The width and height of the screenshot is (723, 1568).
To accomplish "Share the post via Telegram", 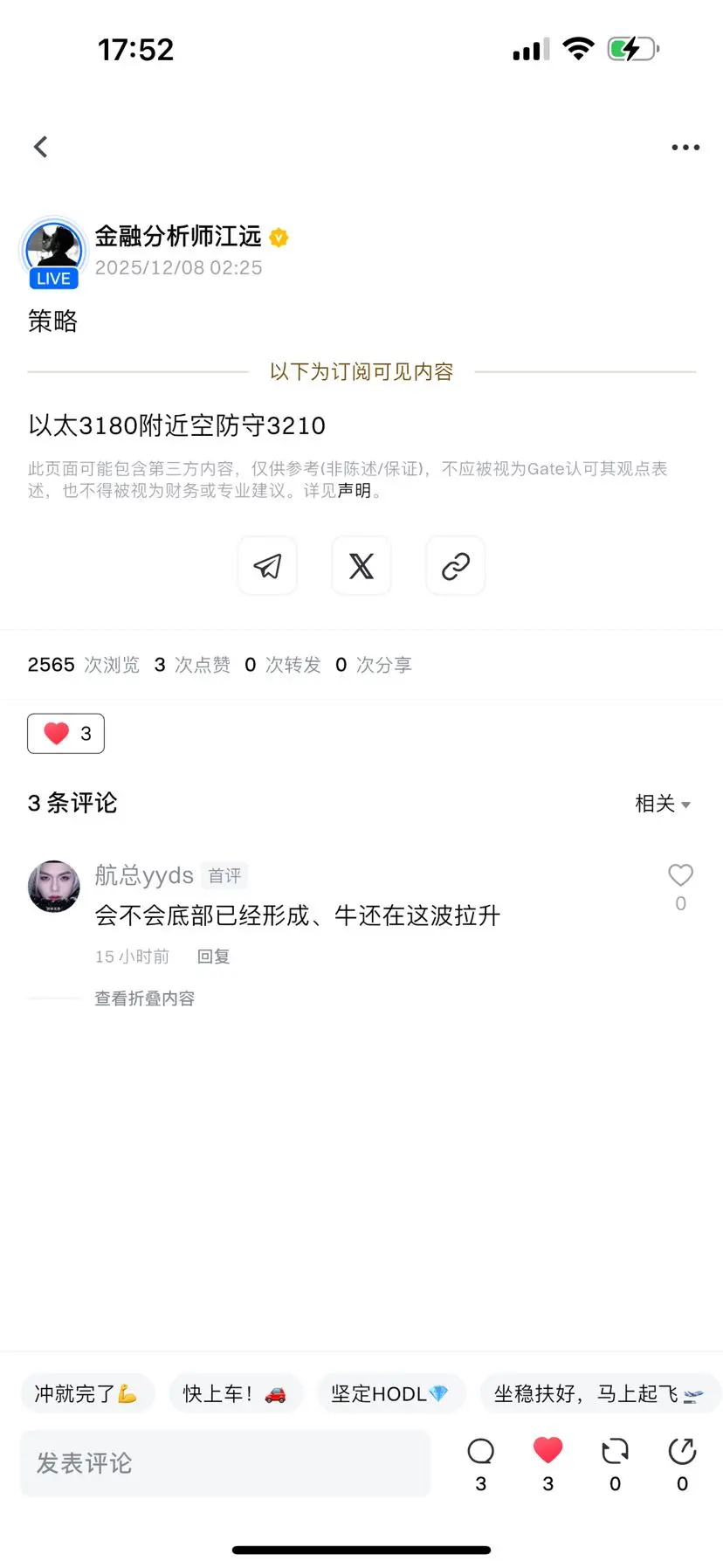I will (266, 566).
